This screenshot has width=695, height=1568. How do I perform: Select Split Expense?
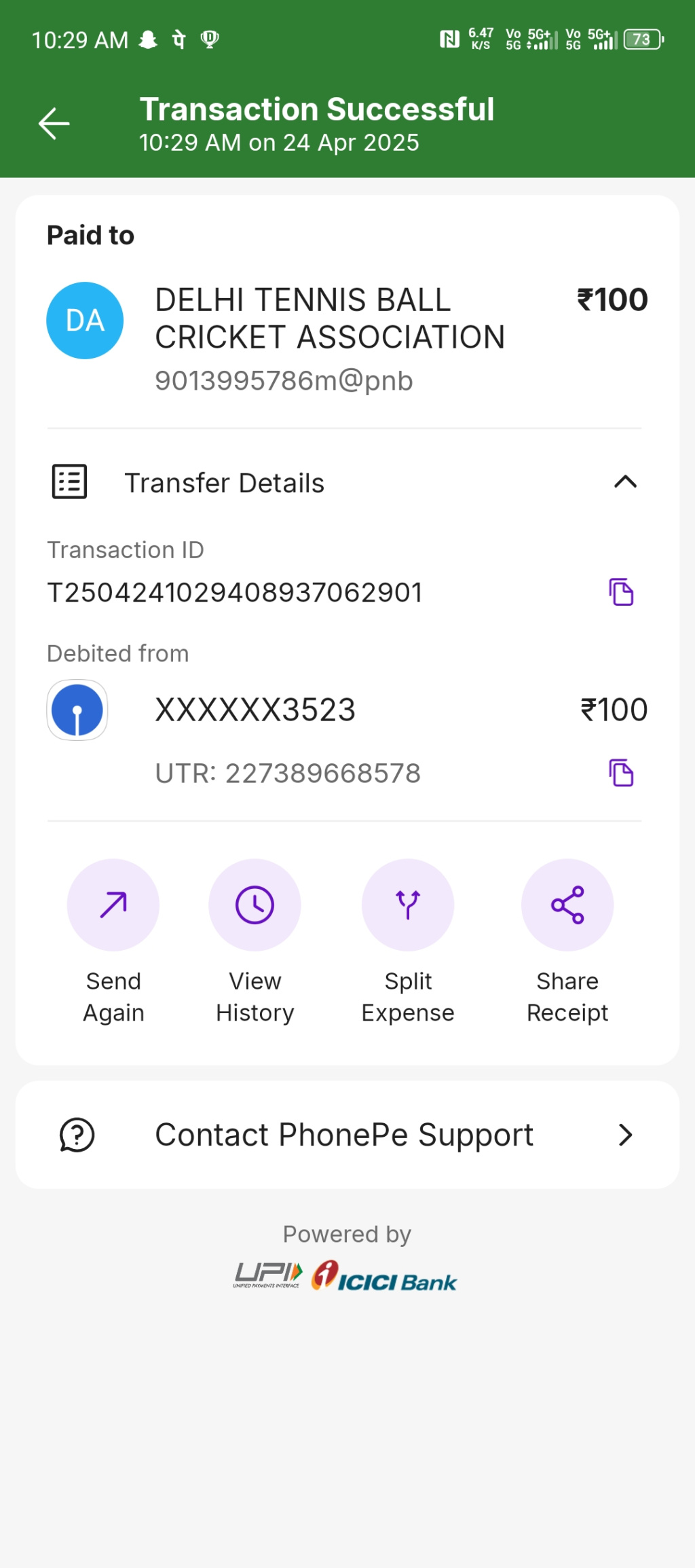pos(408,906)
